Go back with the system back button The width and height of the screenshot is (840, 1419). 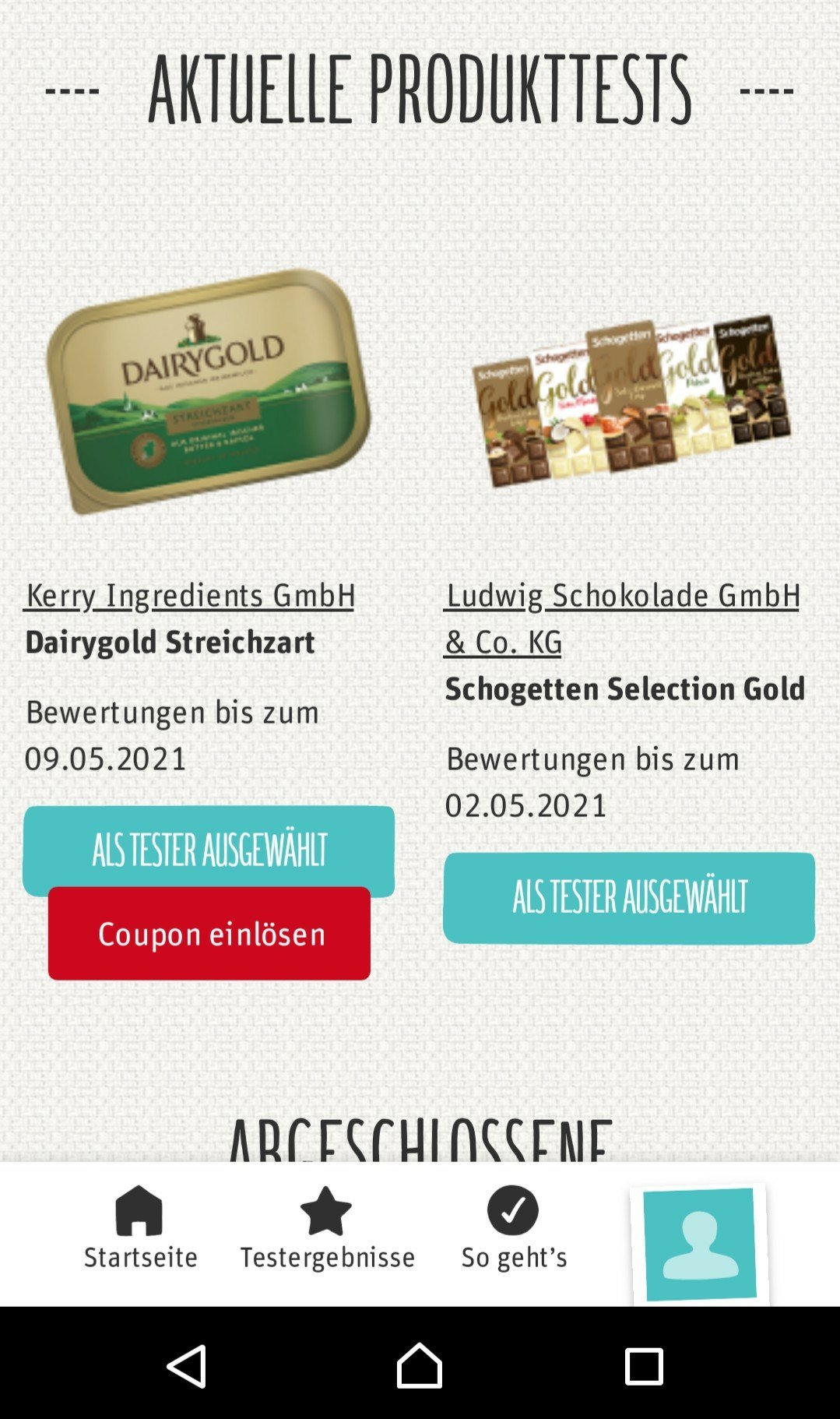click(x=187, y=1365)
